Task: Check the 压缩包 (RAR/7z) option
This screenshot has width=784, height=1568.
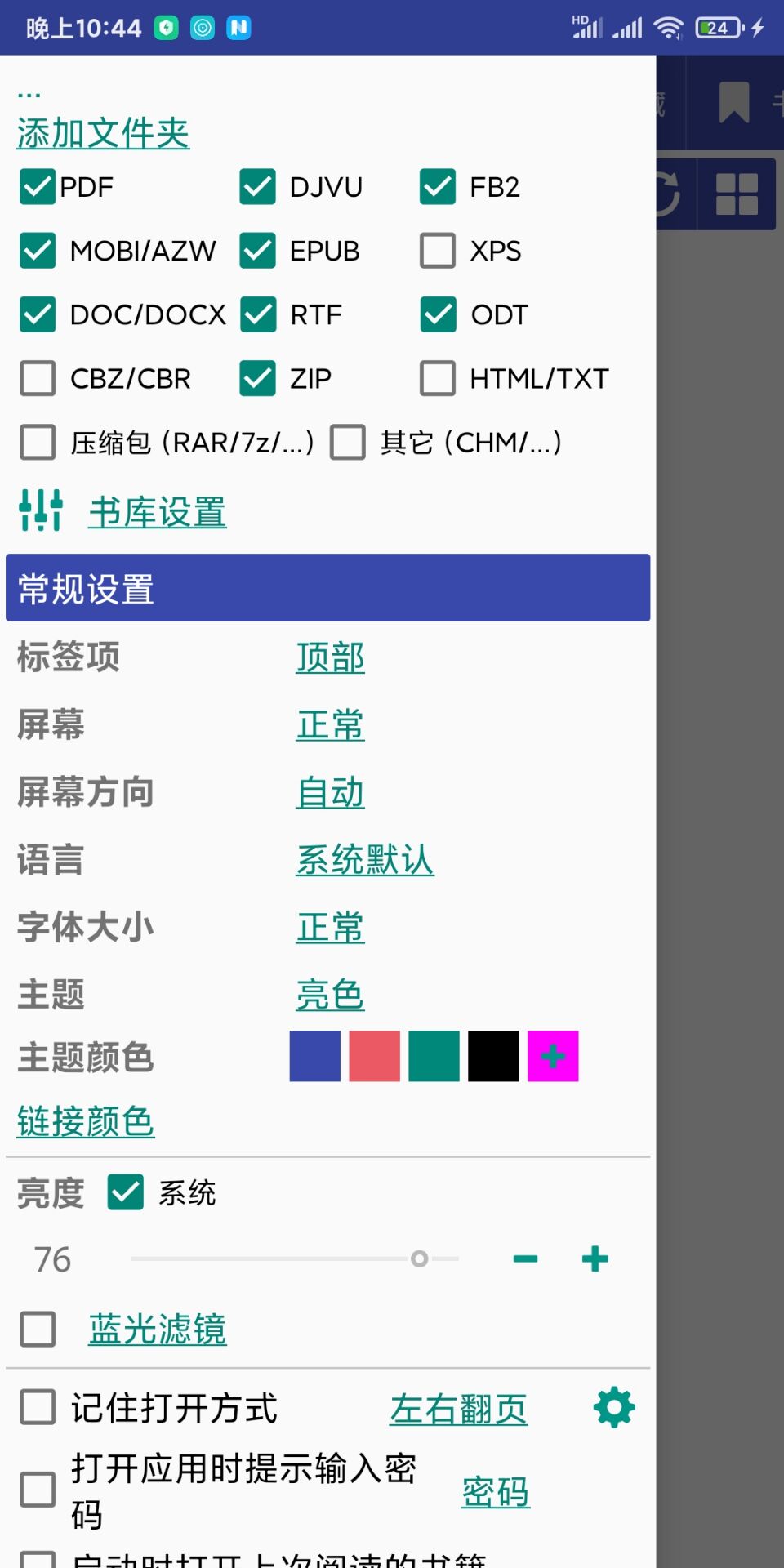Action: 38,442
